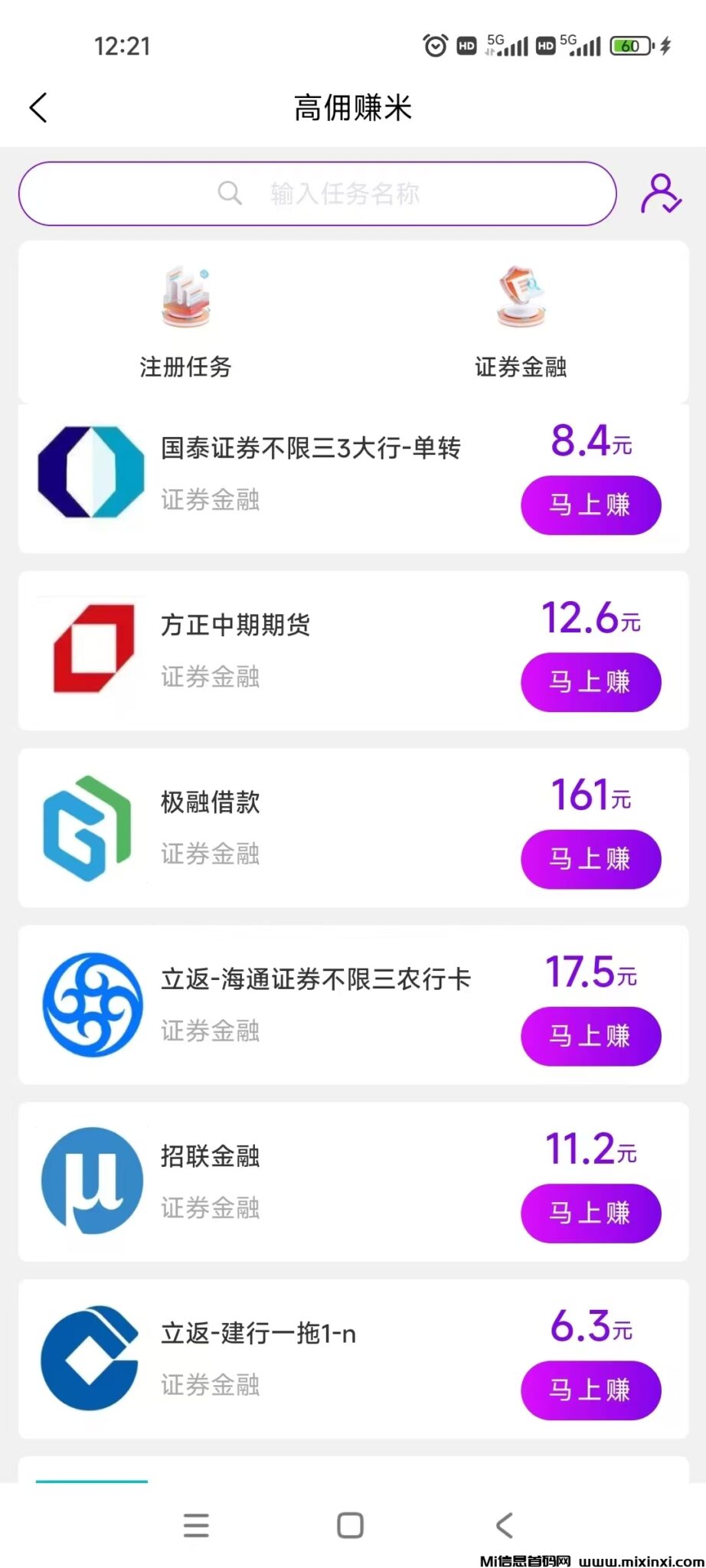Tap the 输入任务名称 search field
Screen dimensions: 706x1568
318,194
